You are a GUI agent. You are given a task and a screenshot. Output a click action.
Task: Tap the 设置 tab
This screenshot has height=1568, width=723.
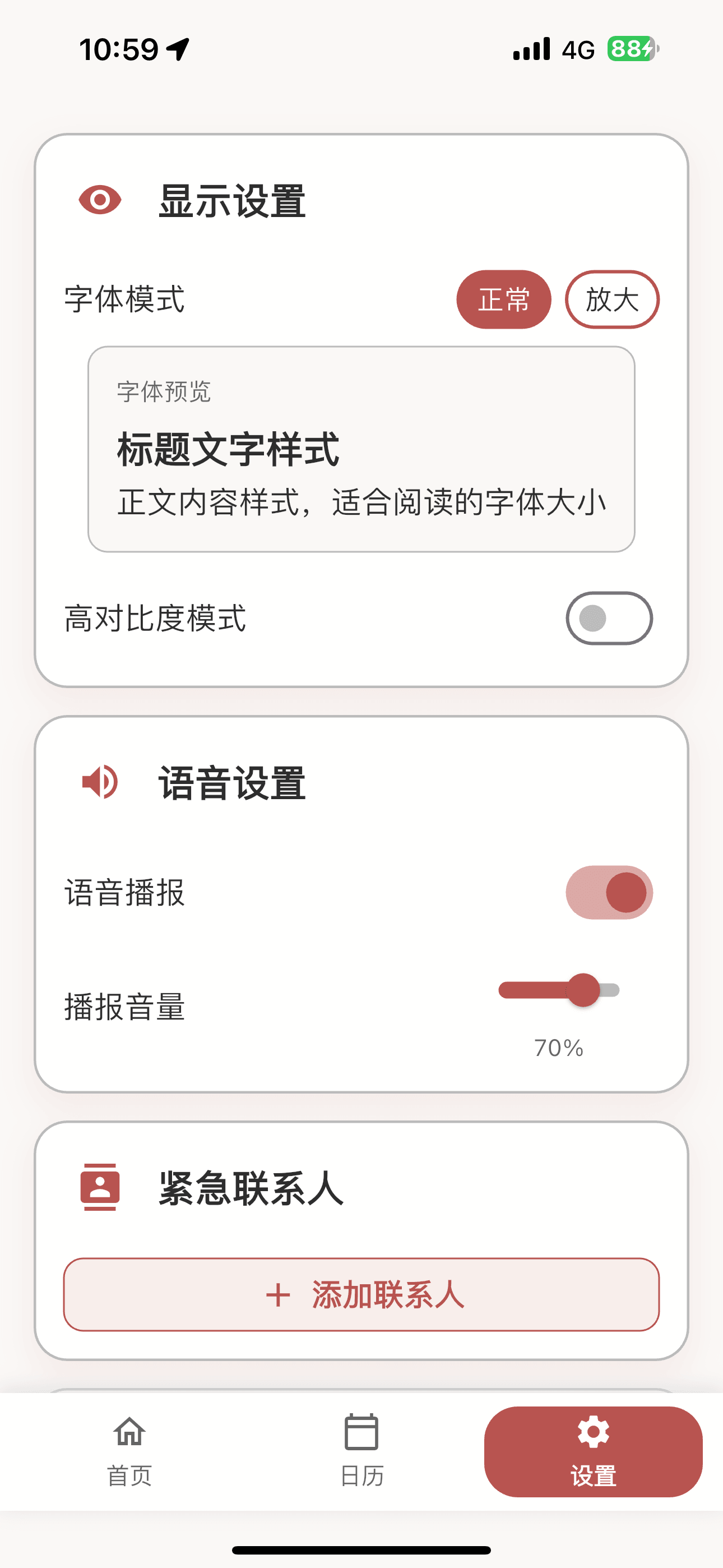click(x=593, y=1451)
